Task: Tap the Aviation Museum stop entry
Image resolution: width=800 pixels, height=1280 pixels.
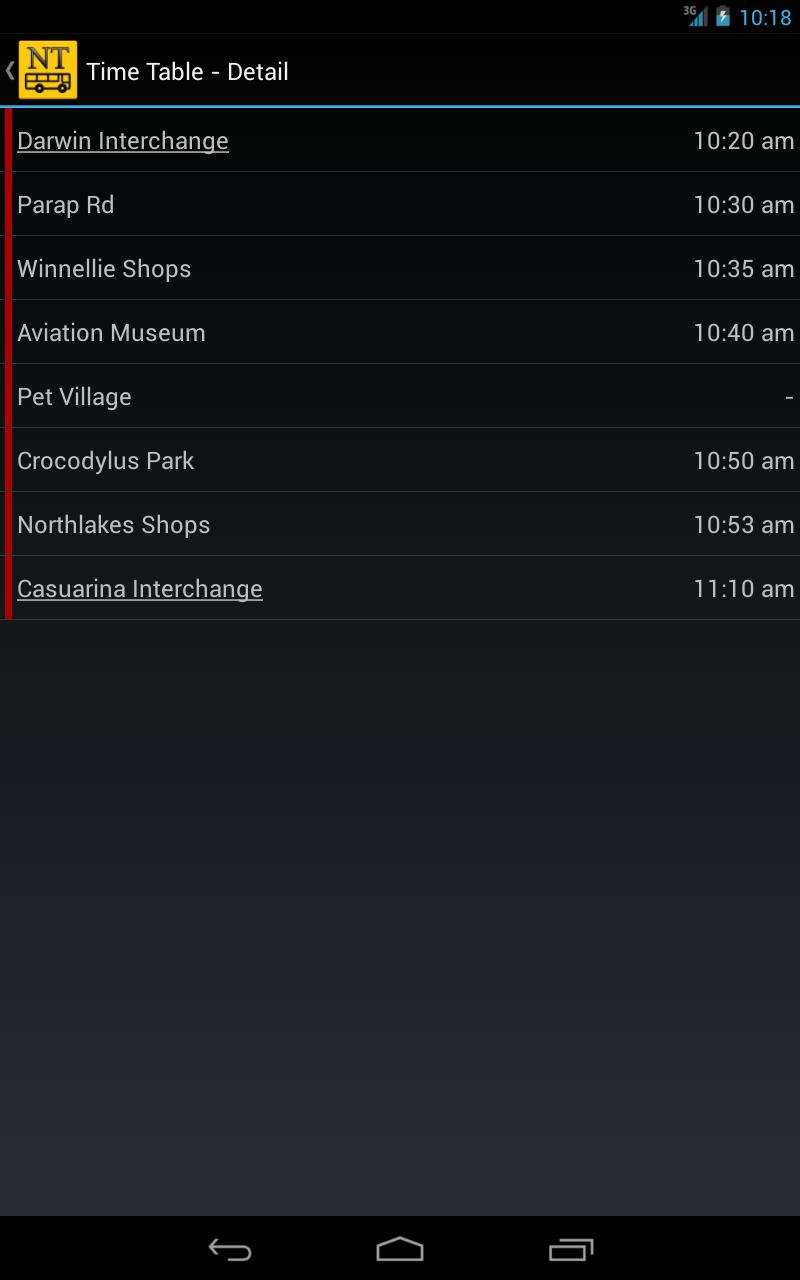Action: point(400,332)
